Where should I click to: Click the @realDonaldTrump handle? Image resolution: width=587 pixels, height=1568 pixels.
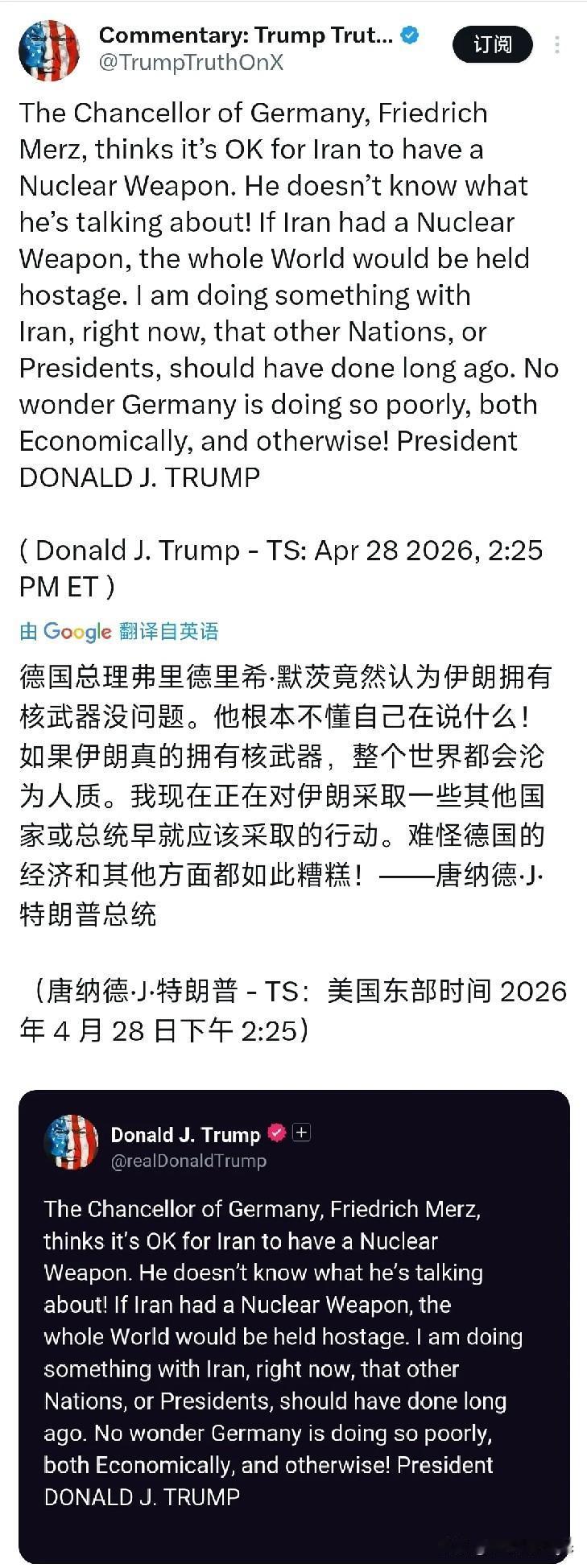tap(190, 1160)
